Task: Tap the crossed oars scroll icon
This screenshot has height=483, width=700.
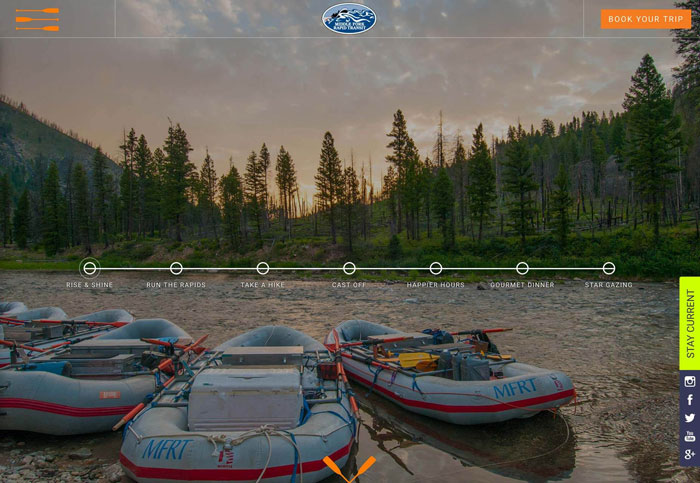Action: (349, 468)
